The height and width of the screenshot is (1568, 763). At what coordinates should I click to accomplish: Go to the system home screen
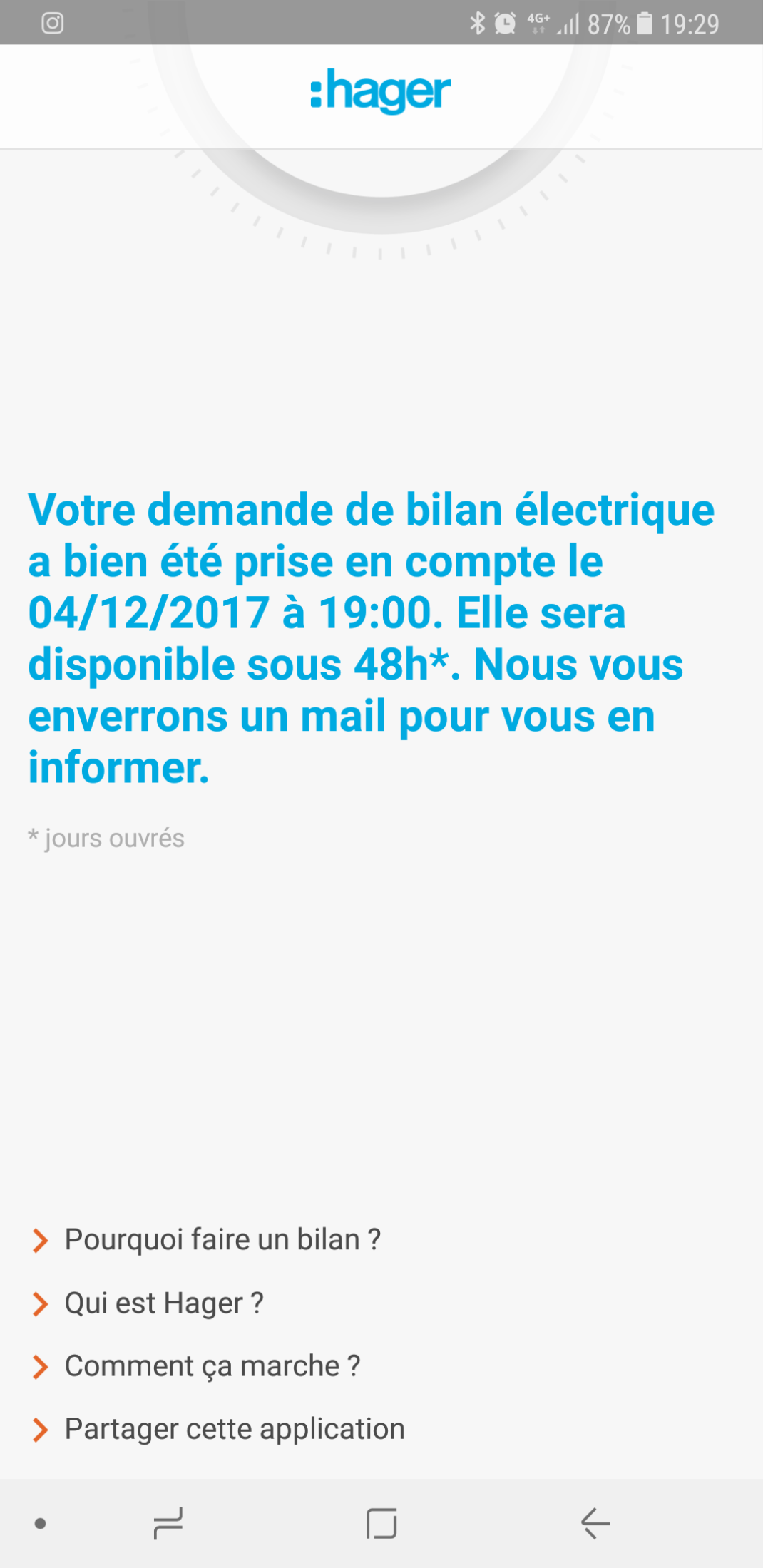point(381,1524)
